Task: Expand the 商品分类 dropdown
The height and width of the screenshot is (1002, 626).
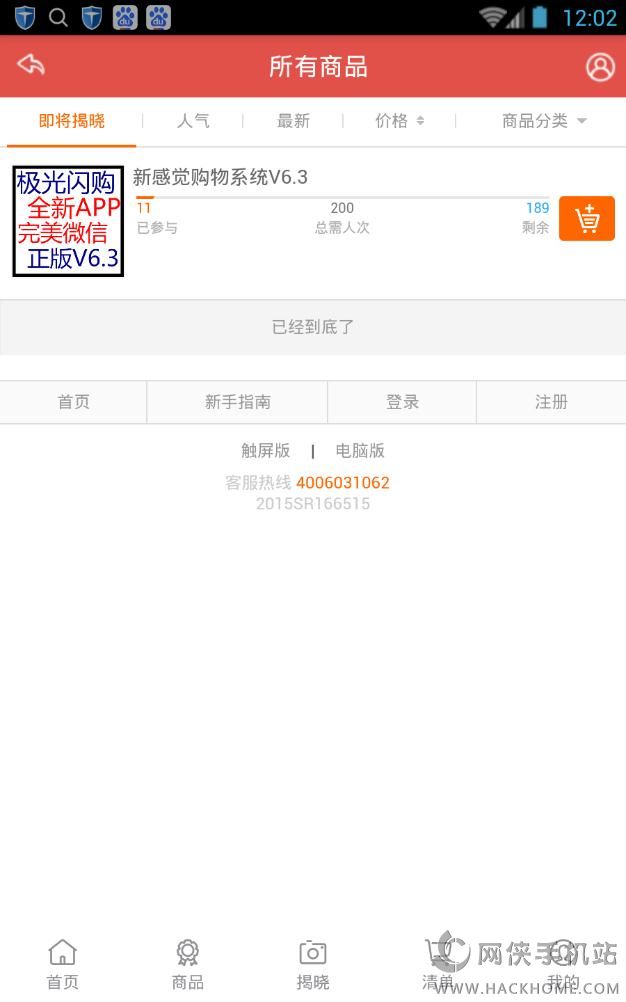Action: coord(543,121)
